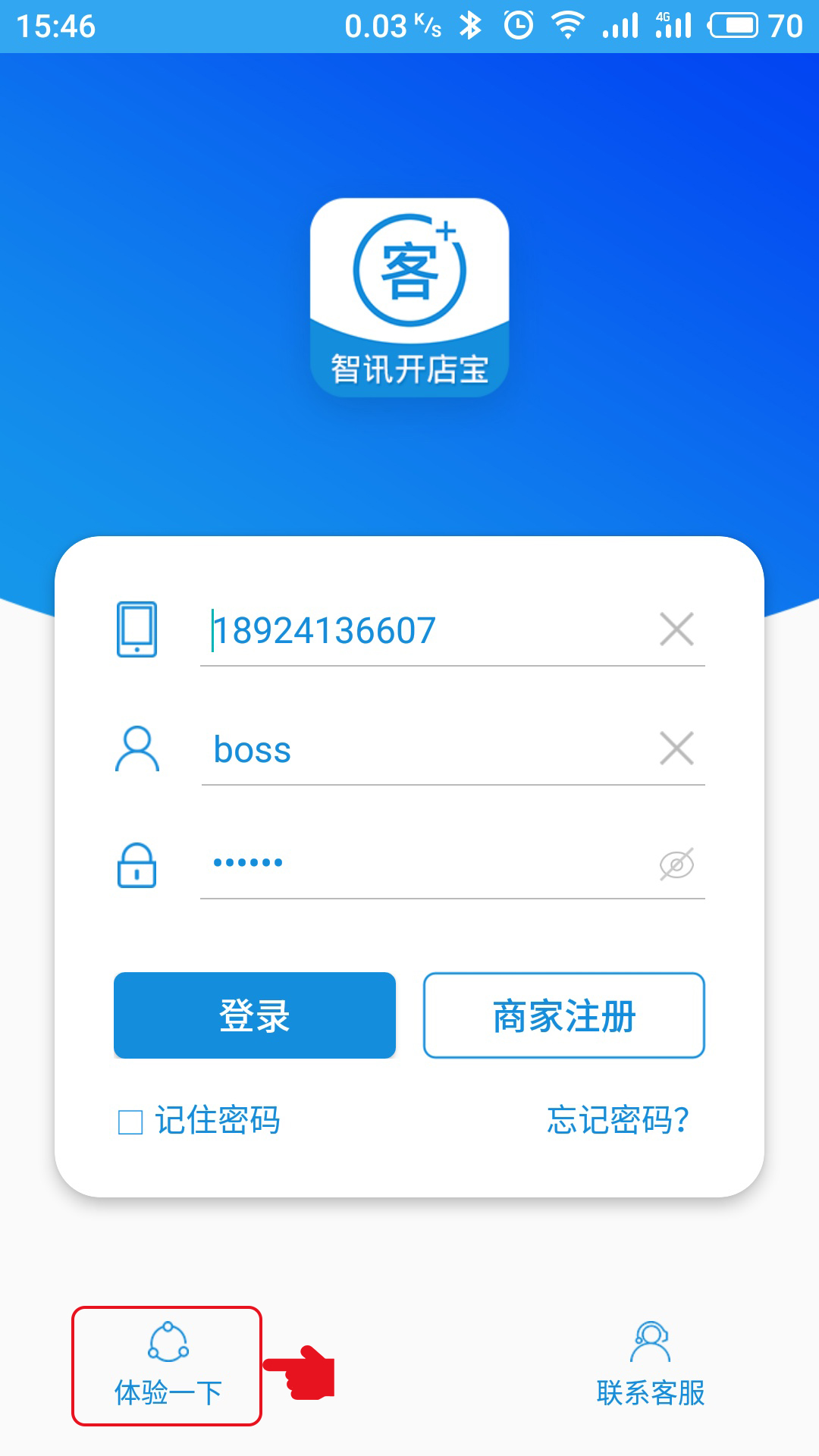Clear the phone number entry
This screenshot has height=1456, width=819.
coord(676,629)
